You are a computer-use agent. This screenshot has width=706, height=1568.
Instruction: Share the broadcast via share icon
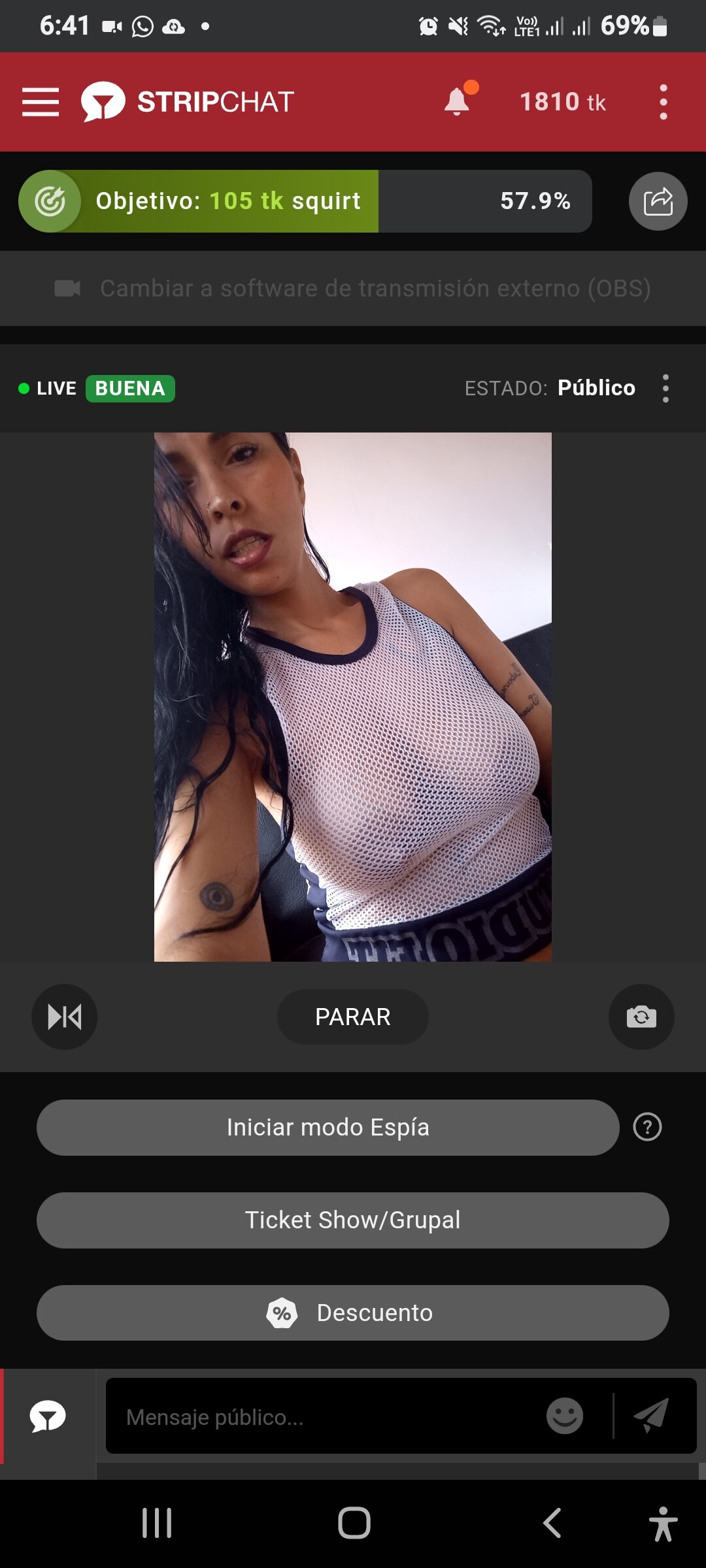point(658,201)
